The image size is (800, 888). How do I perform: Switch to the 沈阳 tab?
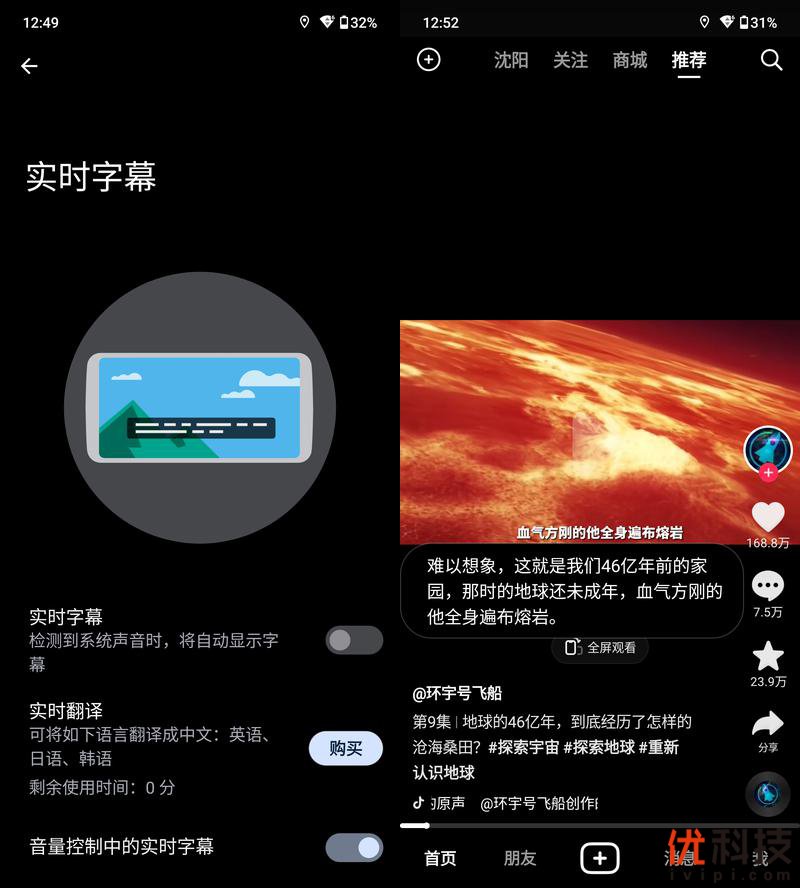pos(511,60)
